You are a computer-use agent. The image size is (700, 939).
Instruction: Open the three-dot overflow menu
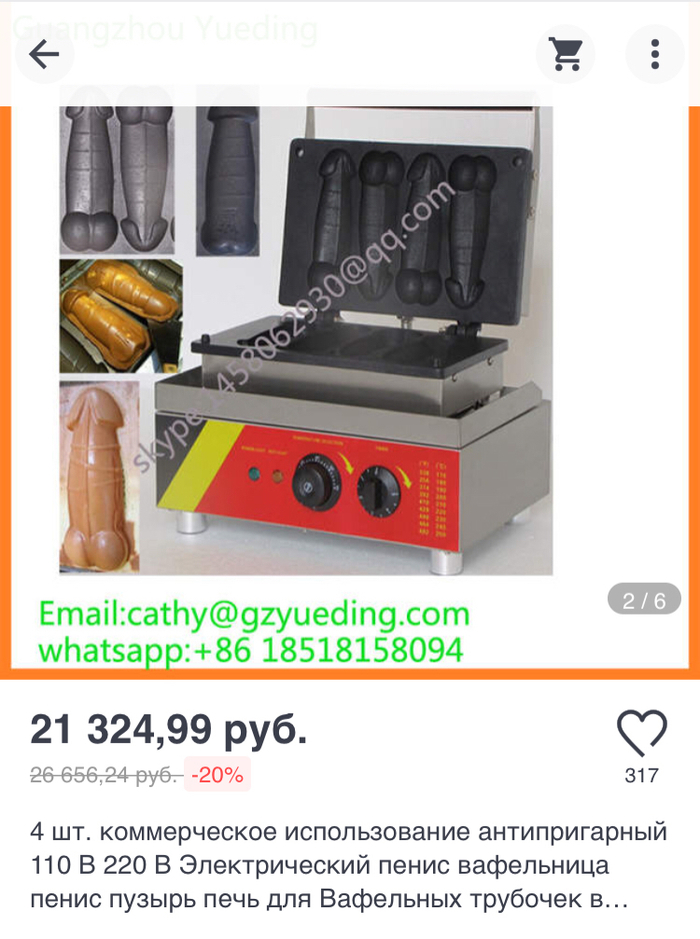coord(655,54)
